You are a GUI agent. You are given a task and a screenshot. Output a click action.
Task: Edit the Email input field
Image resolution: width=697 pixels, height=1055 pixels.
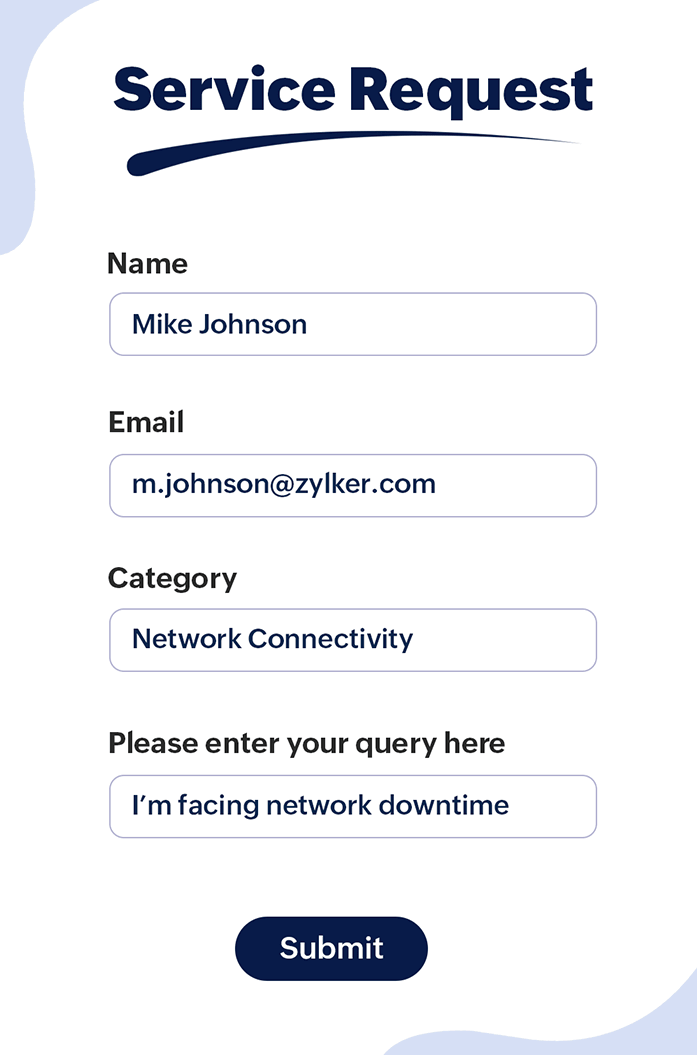coord(352,486)
